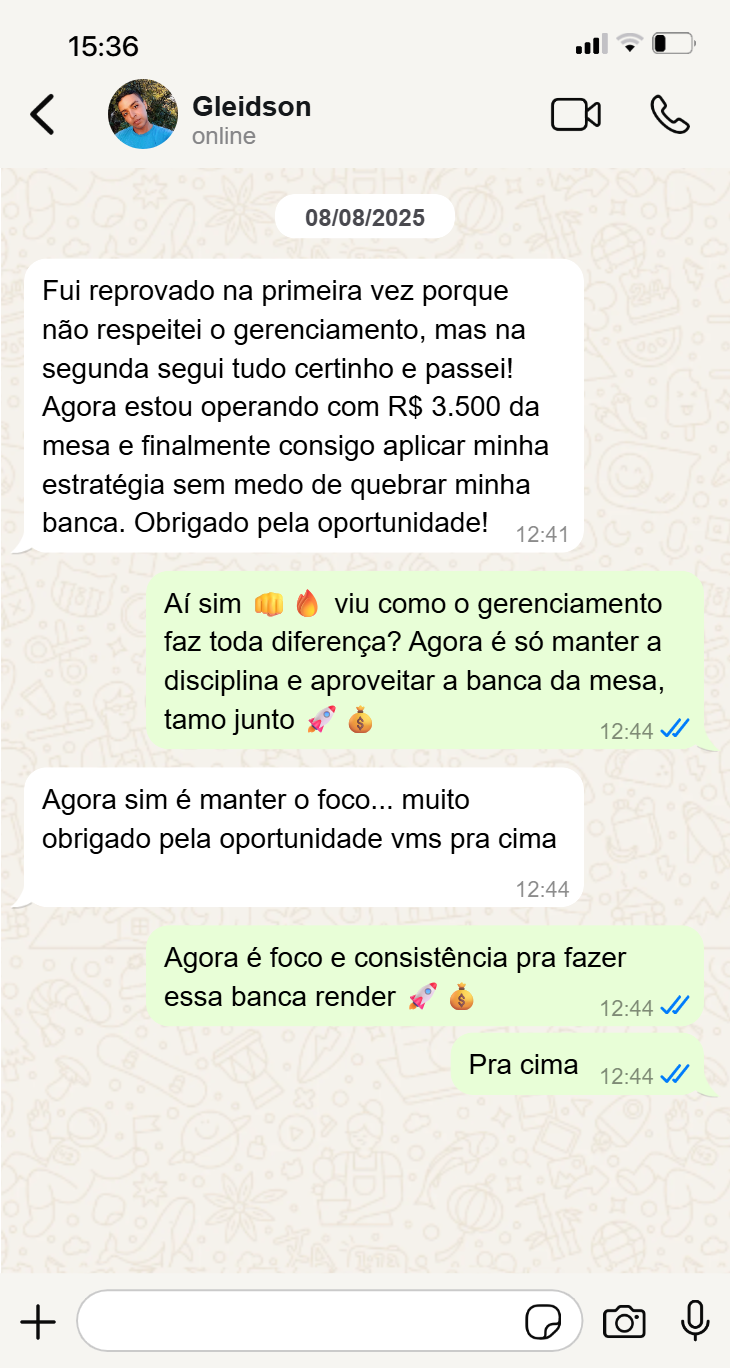Open the sticker picker
Image resolution: width=730 pixels, height=1368 pixels.
point(543,1322)
